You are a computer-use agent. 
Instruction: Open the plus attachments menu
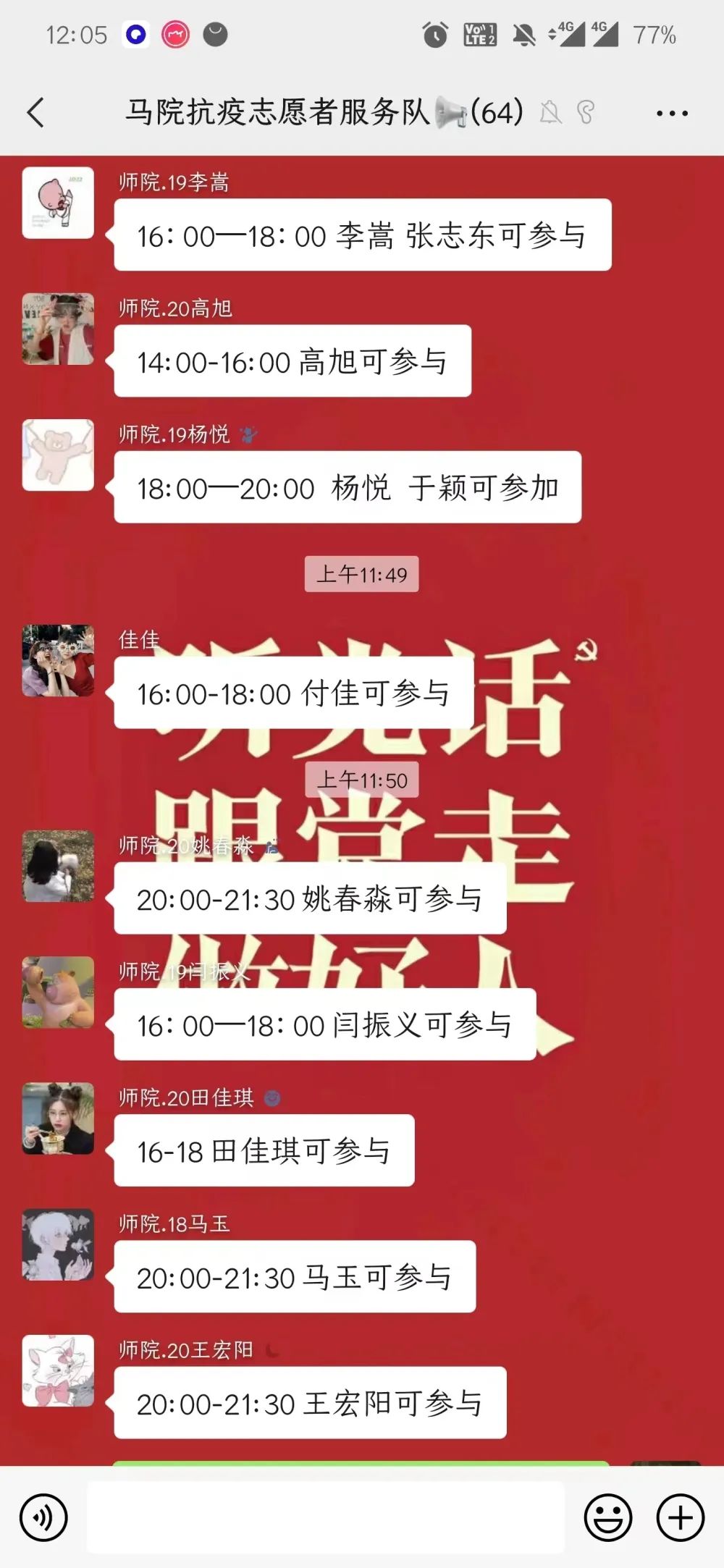pyautogui.click(x=680, y=1517)
